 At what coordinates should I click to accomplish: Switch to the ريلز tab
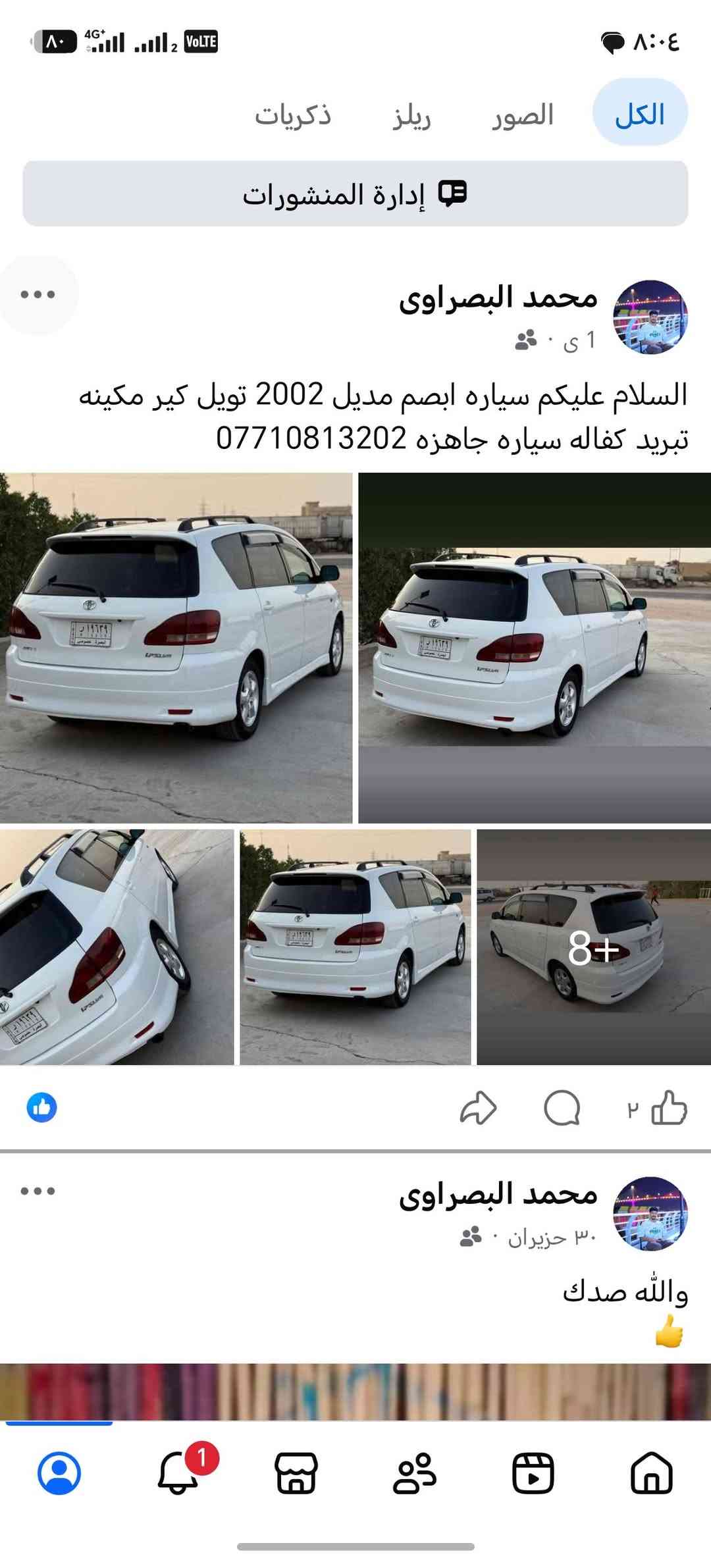point(411,116)
